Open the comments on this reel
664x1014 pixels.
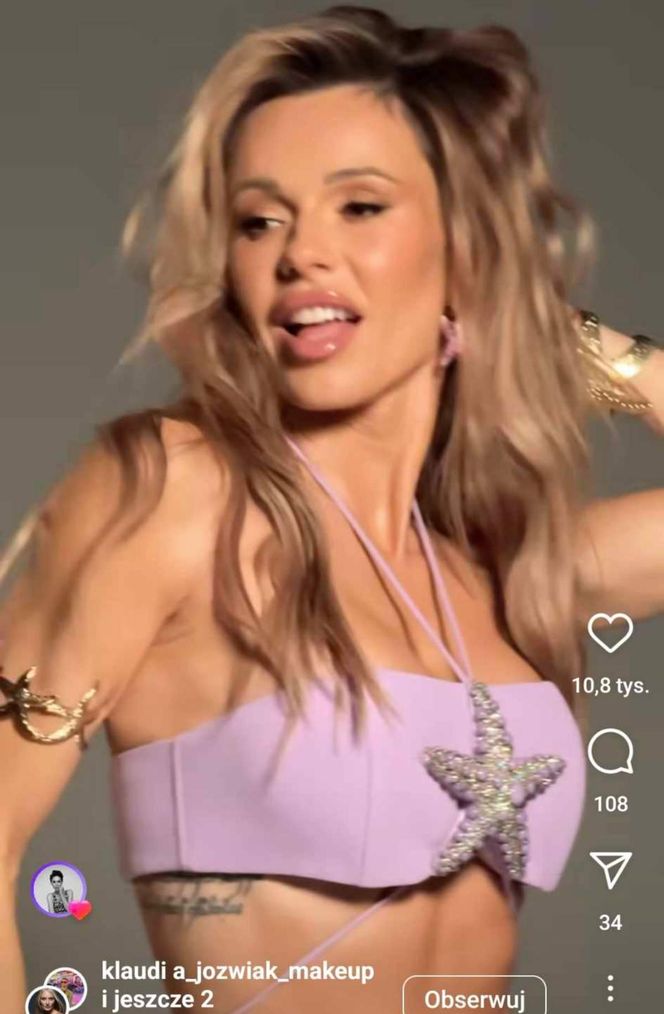click(610, 752)
